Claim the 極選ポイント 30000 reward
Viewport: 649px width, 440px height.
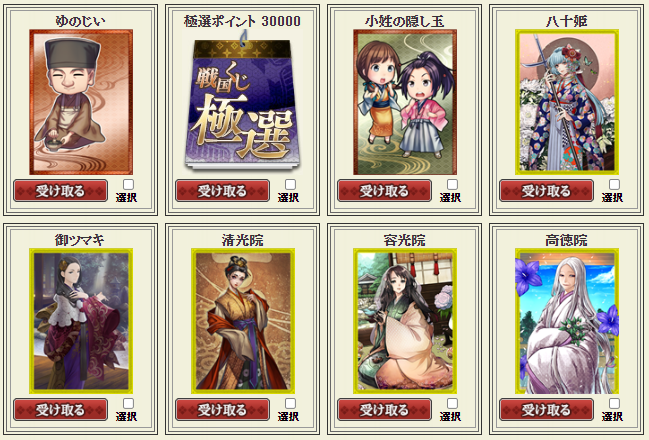coord(221,190)
